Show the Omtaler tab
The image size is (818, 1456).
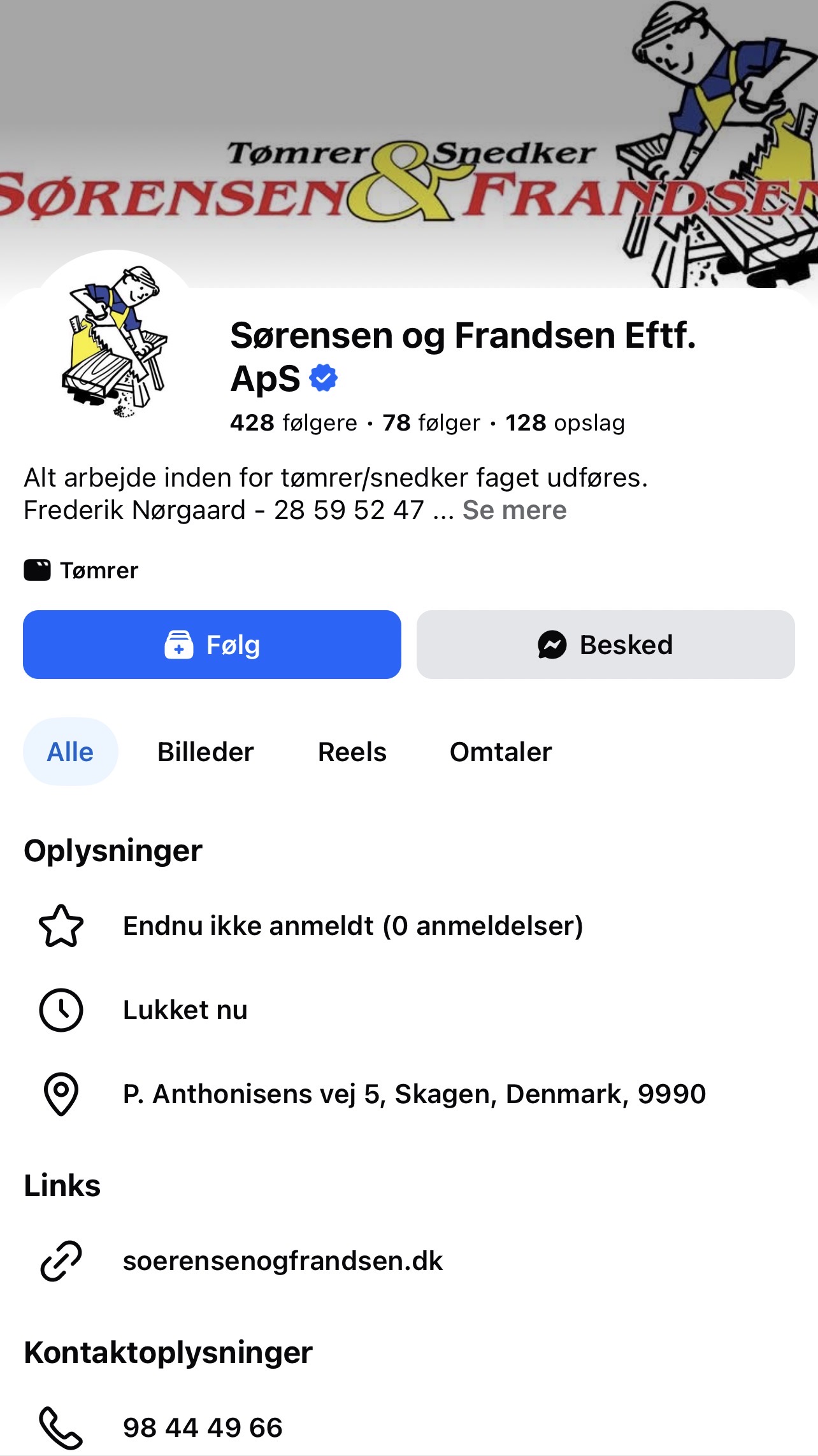[x=501, y=752]
